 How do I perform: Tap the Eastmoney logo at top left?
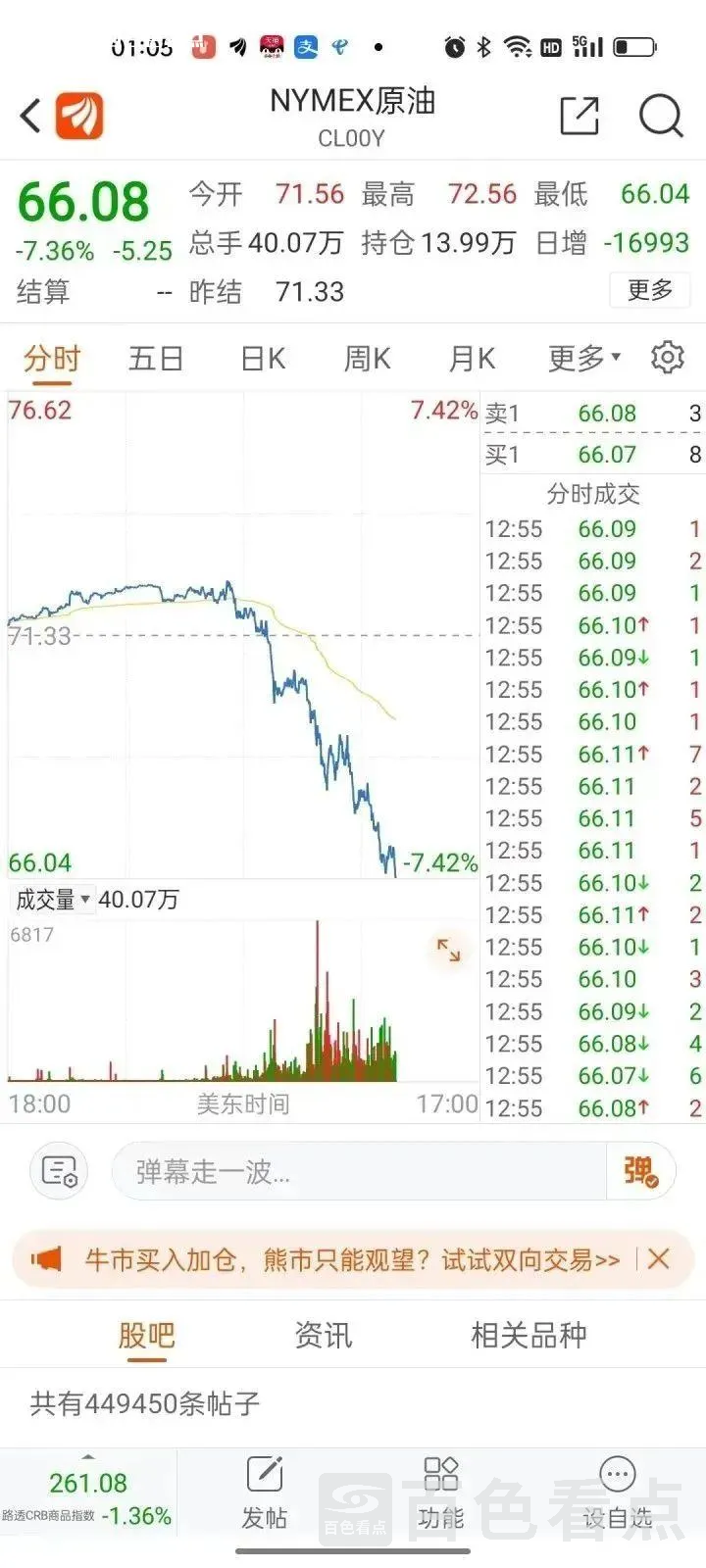(78, 115)
